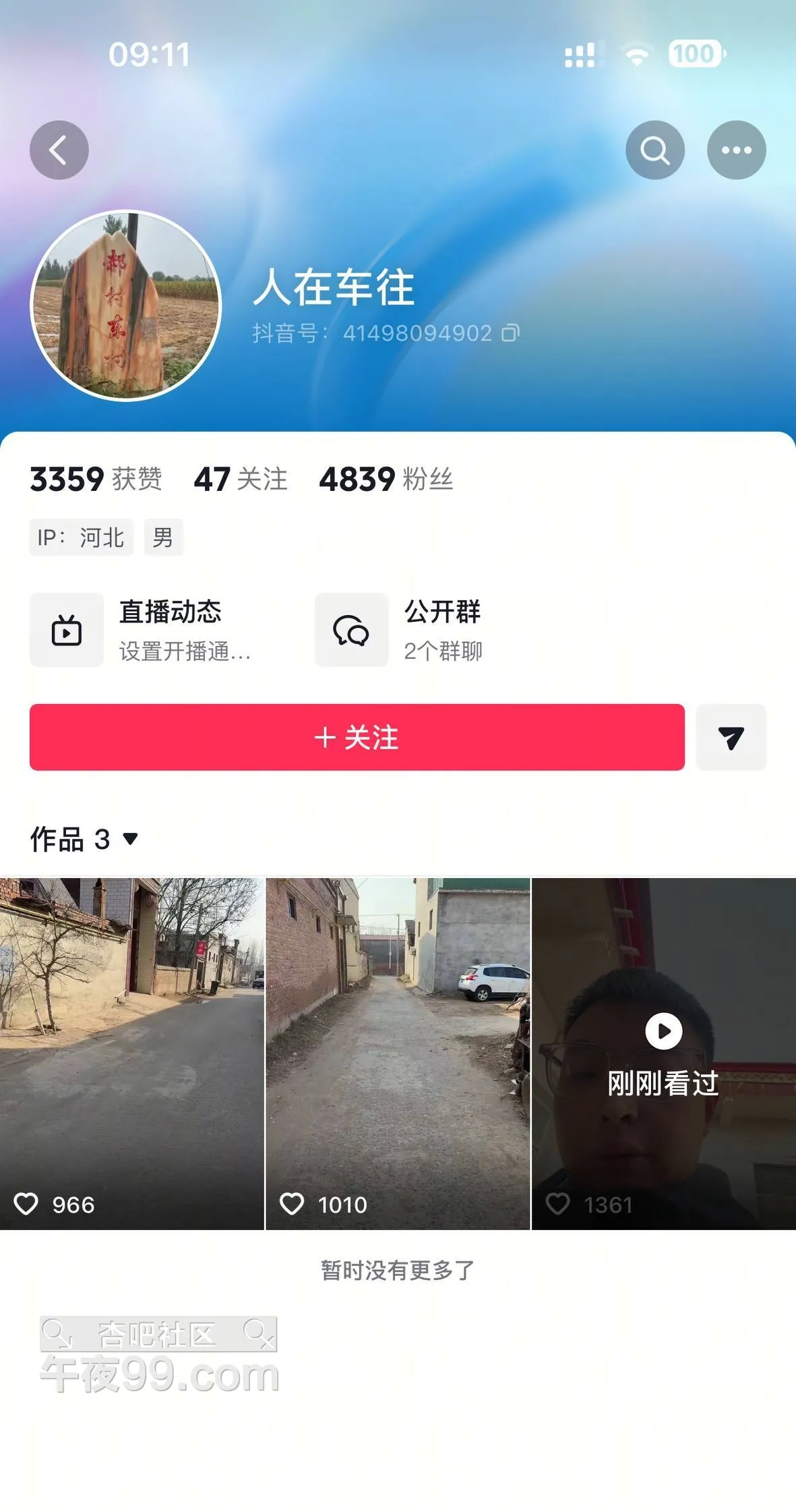View the 3359 获赞 likes count
The width and height of the screenshot is (796, 1512).
(x=96, y=479)
